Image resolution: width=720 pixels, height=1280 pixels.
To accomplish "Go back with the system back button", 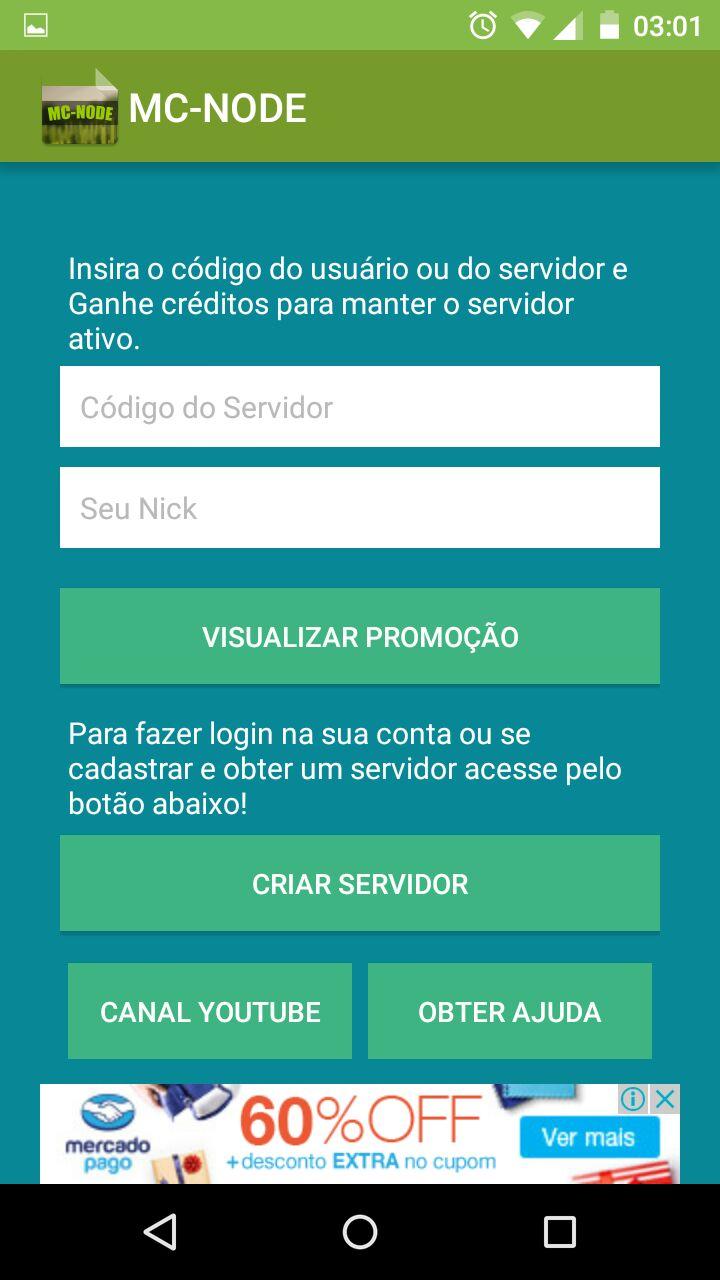I will pos(160,1232).
